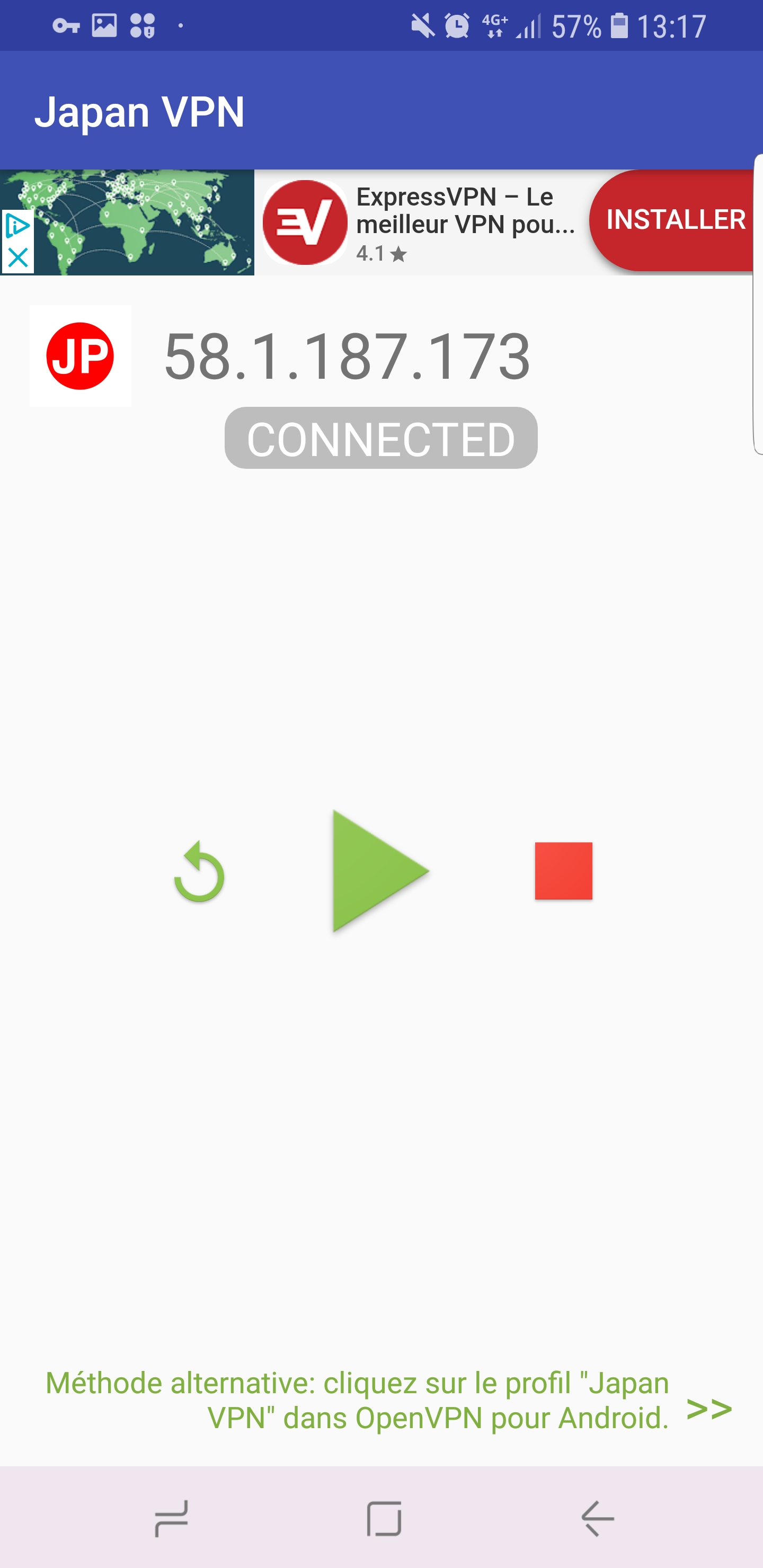The image size is (763, 1568).
Task: Start the VPN with the play button
Action: [379, 871]
